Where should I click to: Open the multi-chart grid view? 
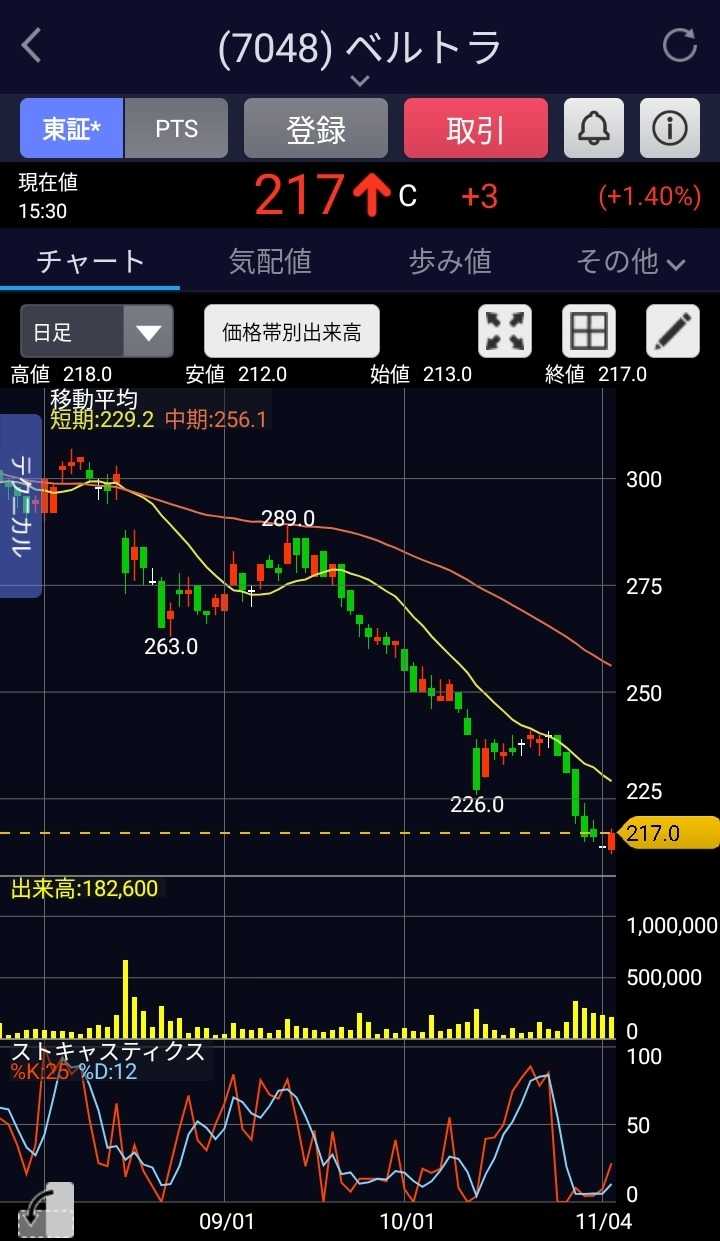click(x=588, y=332)
